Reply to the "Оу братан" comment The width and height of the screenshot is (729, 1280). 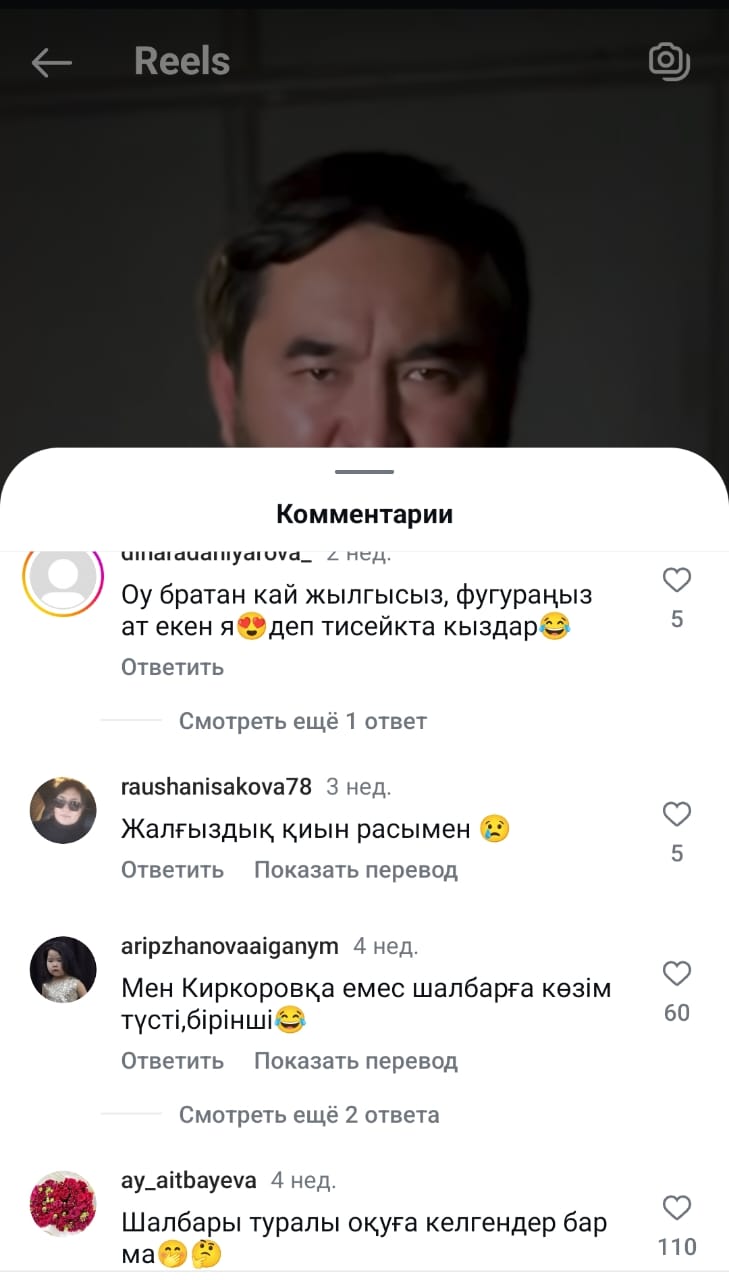[x=172, y=667]
